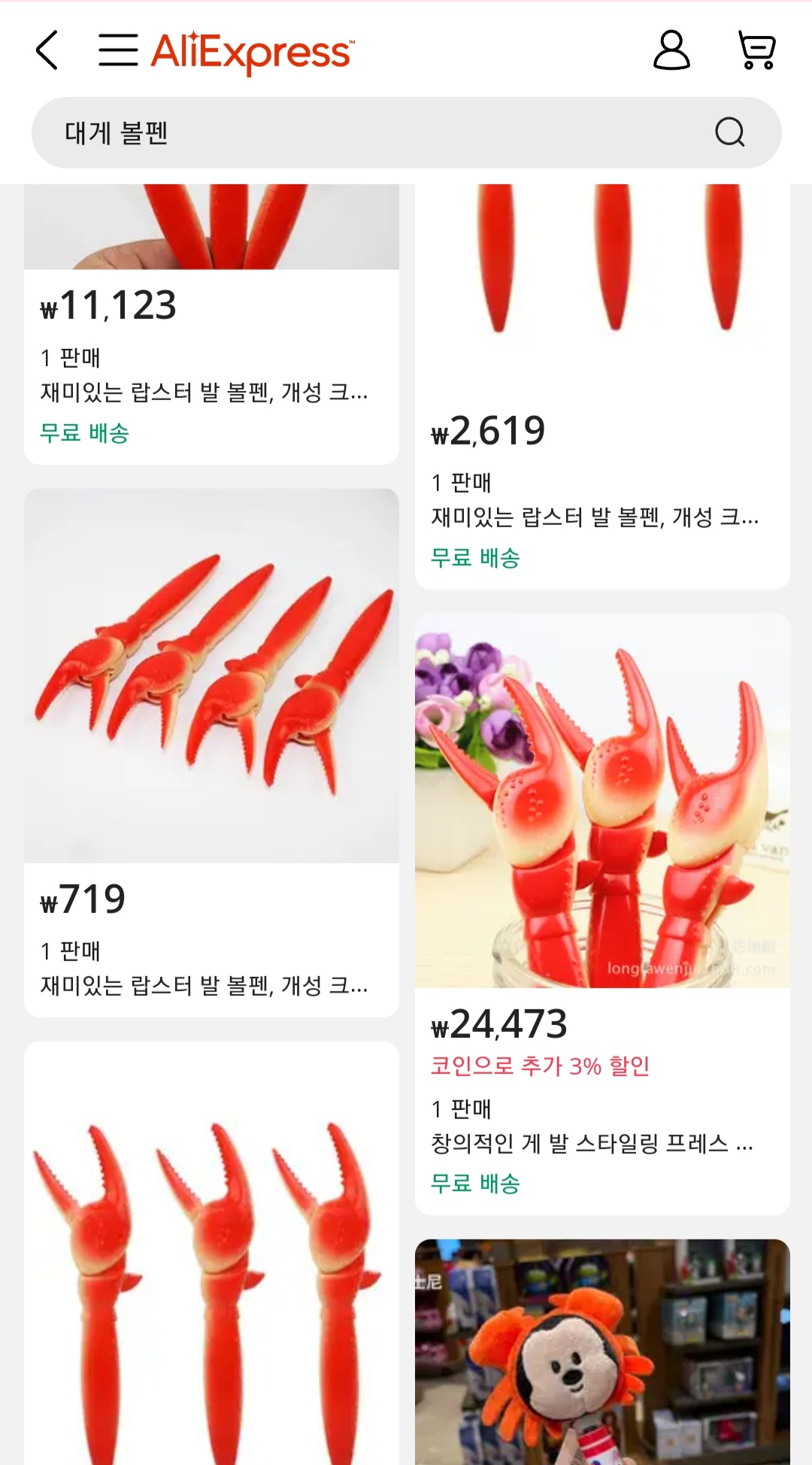
Task: Open the Mickey crab plush product
Action: [x=601, y=1354]
